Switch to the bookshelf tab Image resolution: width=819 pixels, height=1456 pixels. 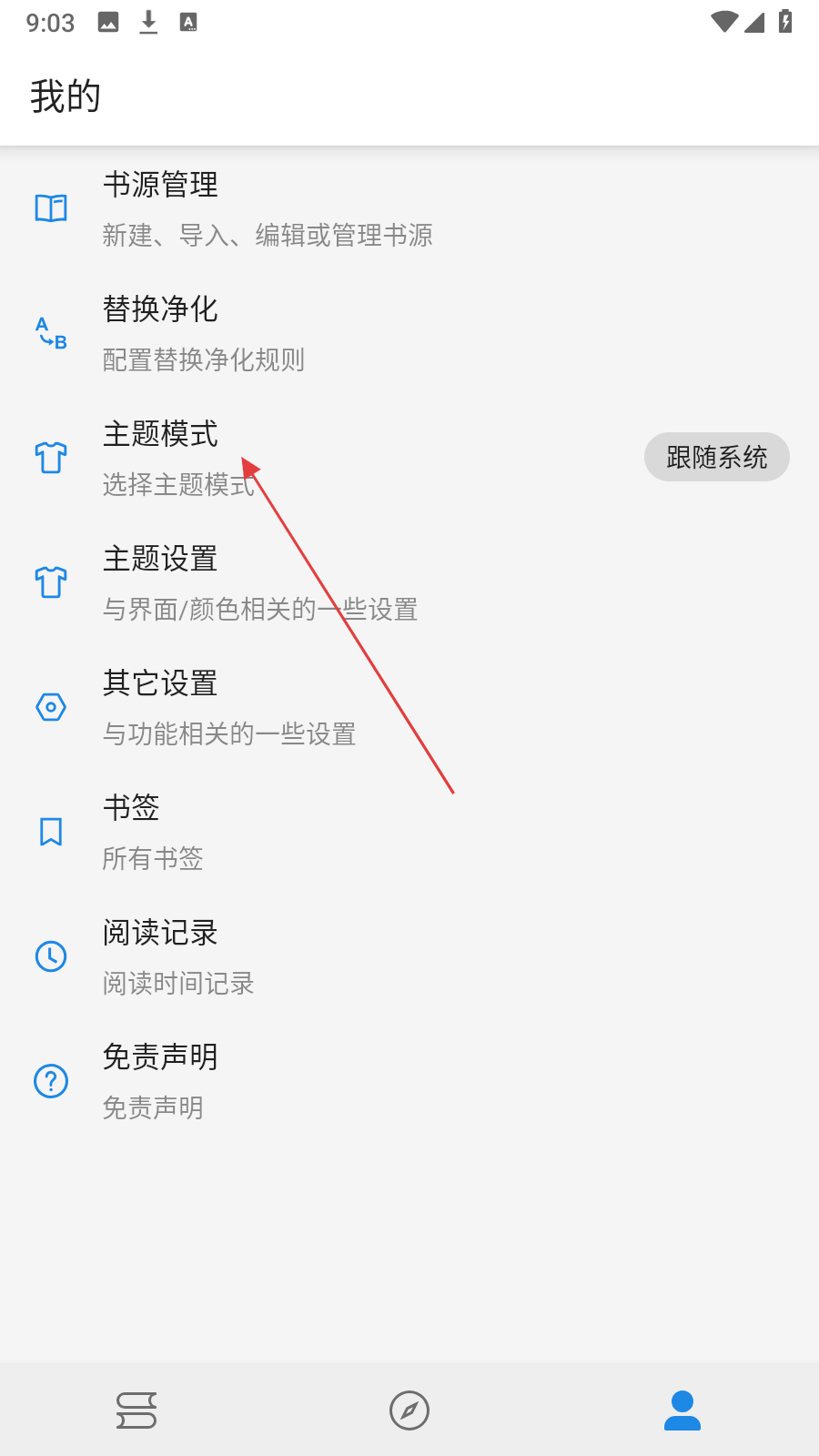point(136,1410)
